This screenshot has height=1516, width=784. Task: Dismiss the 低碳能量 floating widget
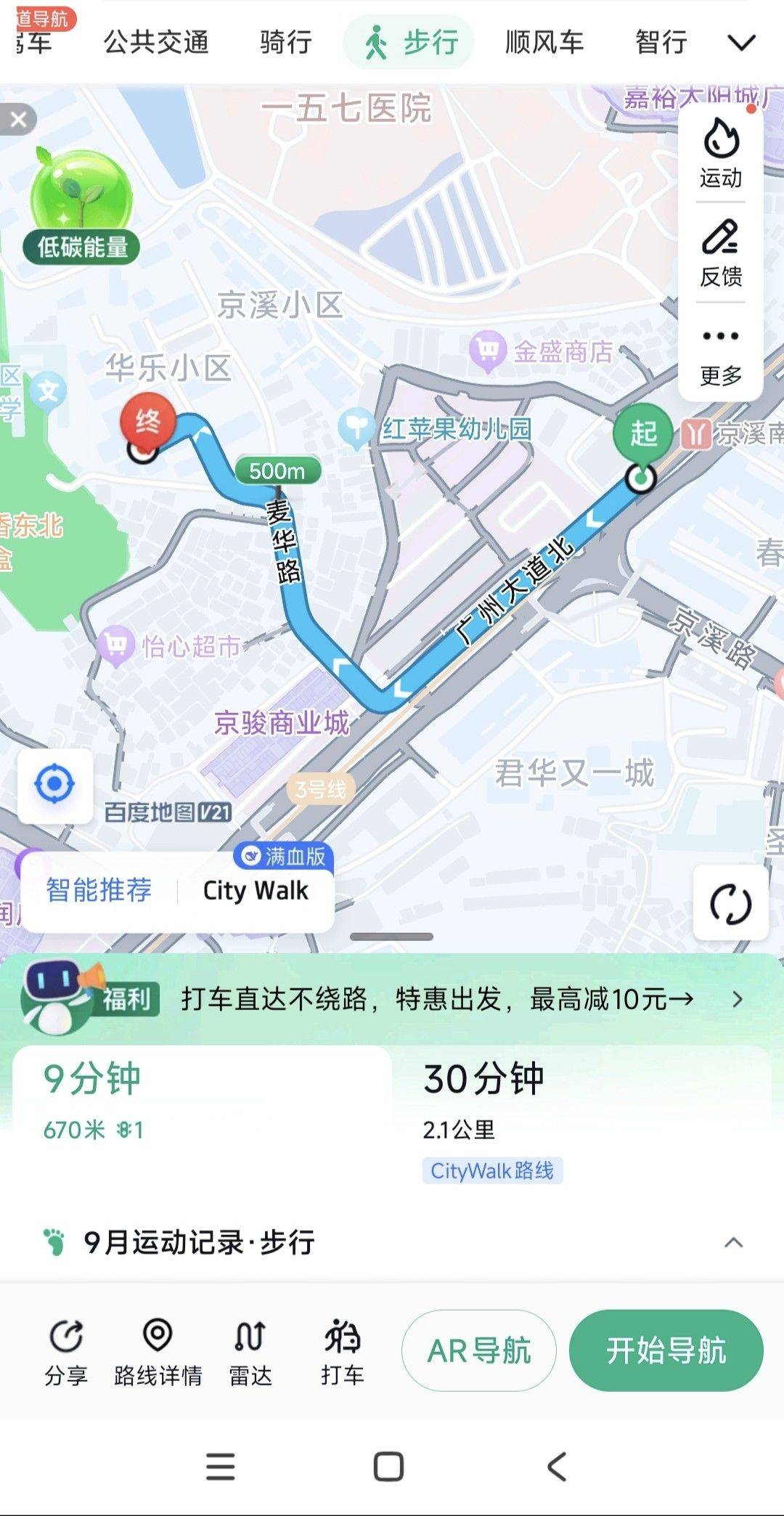point(18,120)
